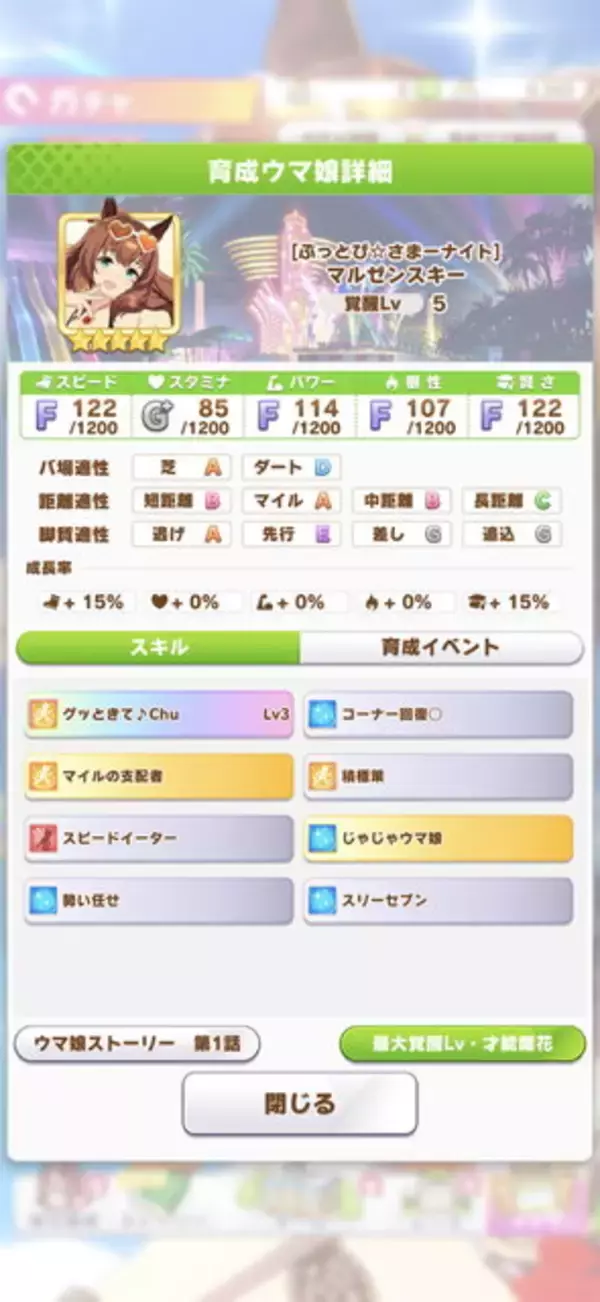Open the コーナー回復○ skill
The height and width of the screenshot is (1302, 600).
(x=438, y=715)
